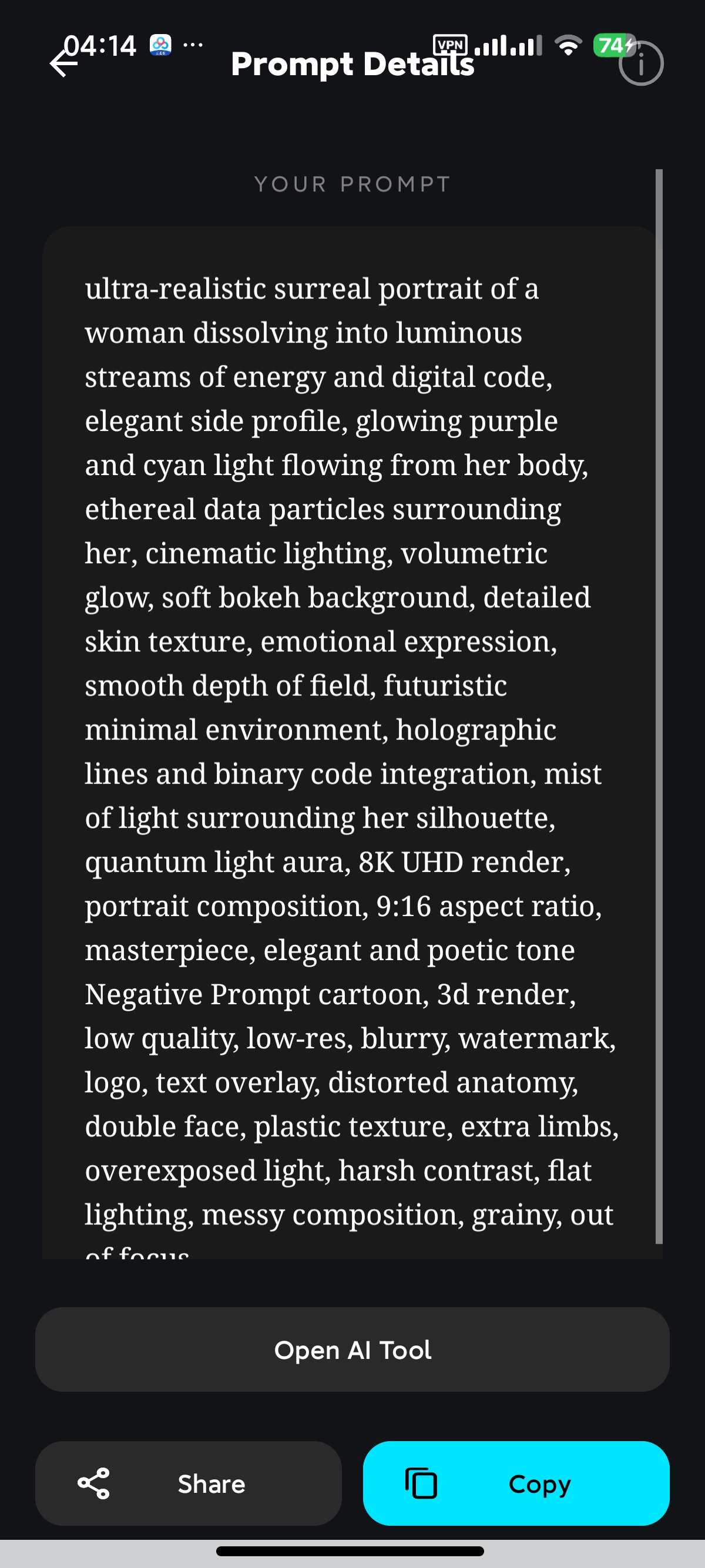
Task: Share this prompt
Action: point(188,1483)
